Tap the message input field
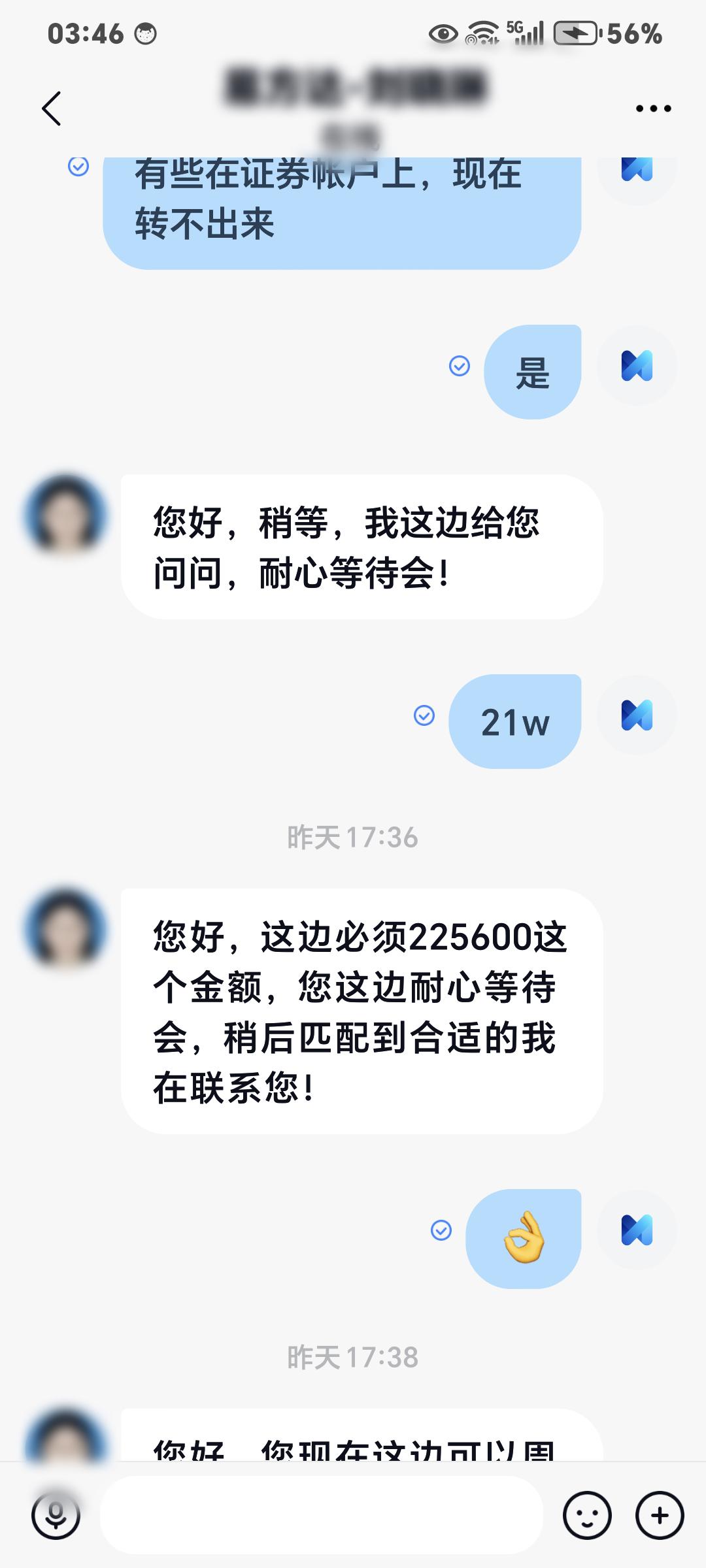This screenshot has width=706, height=1568. tap(320, 1515)
